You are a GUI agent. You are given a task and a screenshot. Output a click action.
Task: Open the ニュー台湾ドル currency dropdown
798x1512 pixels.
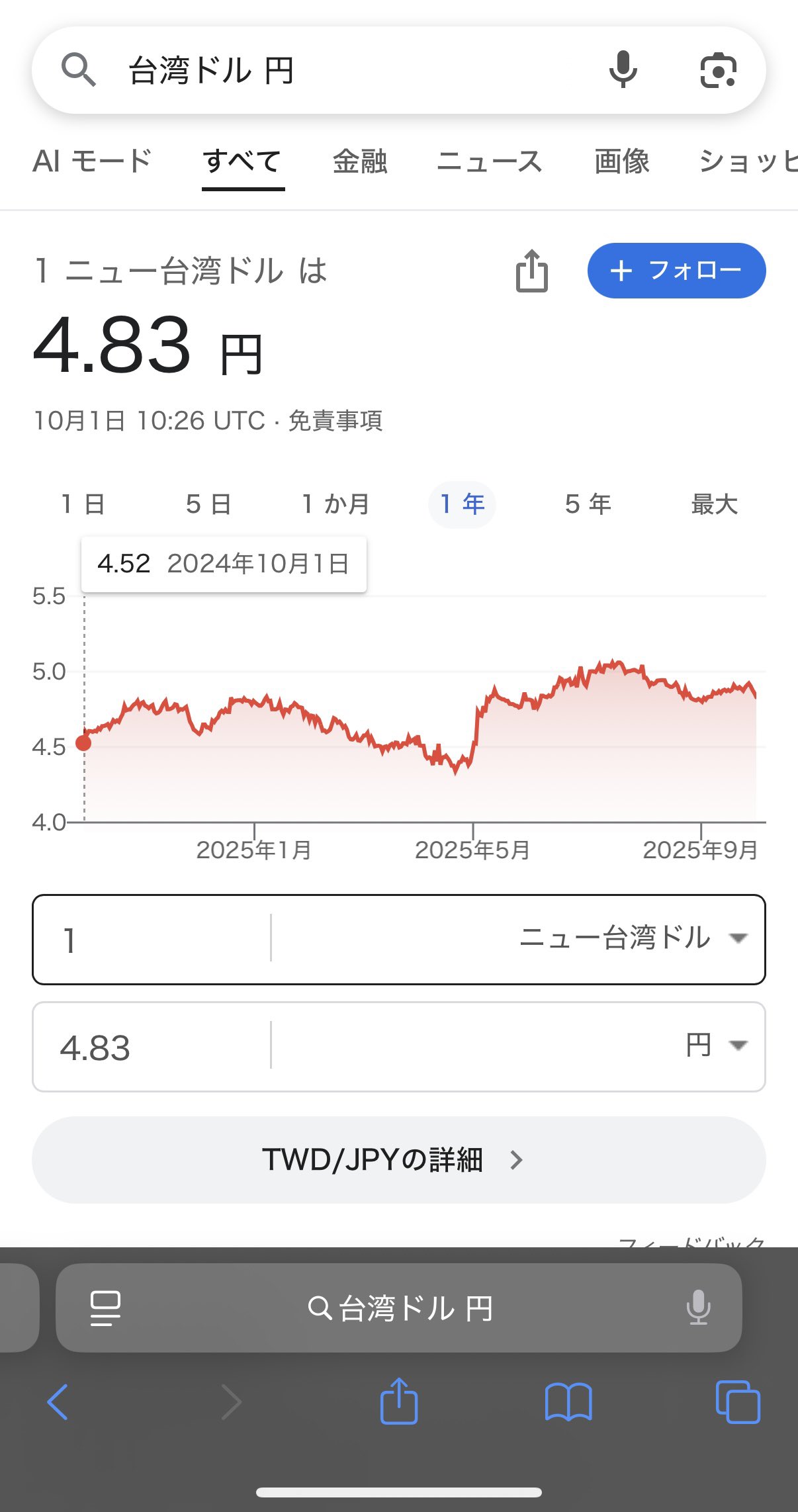tap(633, 938)
